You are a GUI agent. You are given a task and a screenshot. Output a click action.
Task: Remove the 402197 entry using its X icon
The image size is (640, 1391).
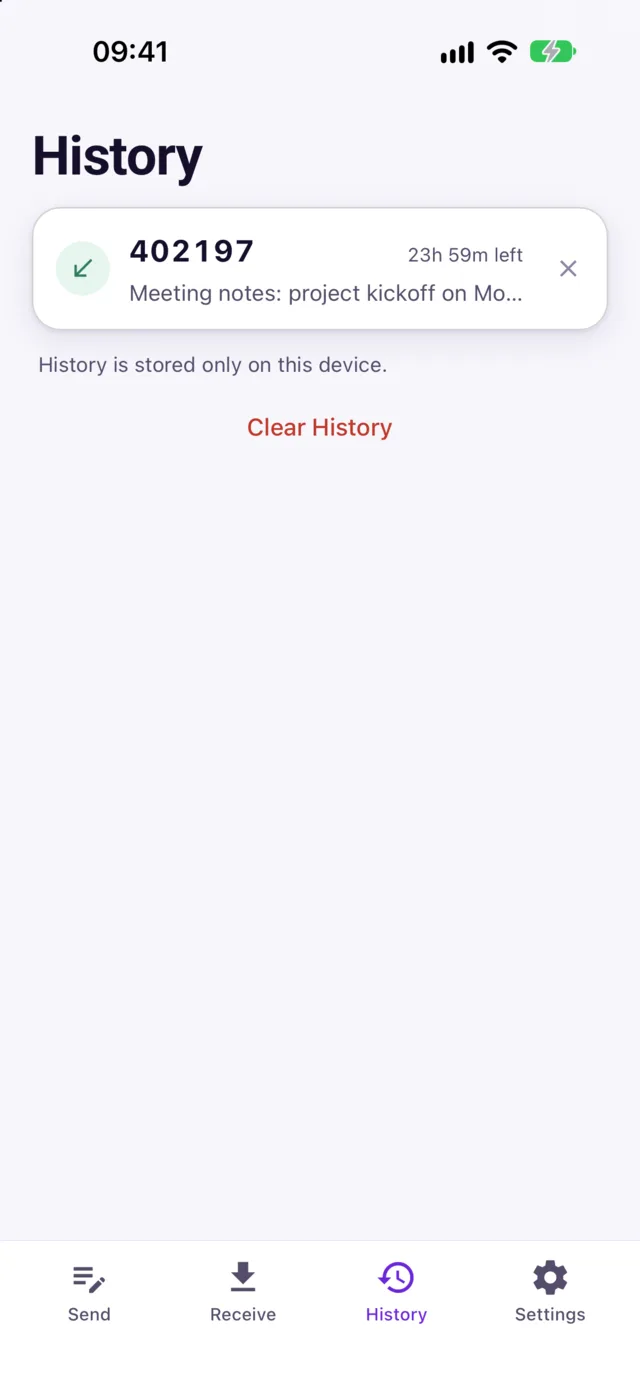[568, 268]
